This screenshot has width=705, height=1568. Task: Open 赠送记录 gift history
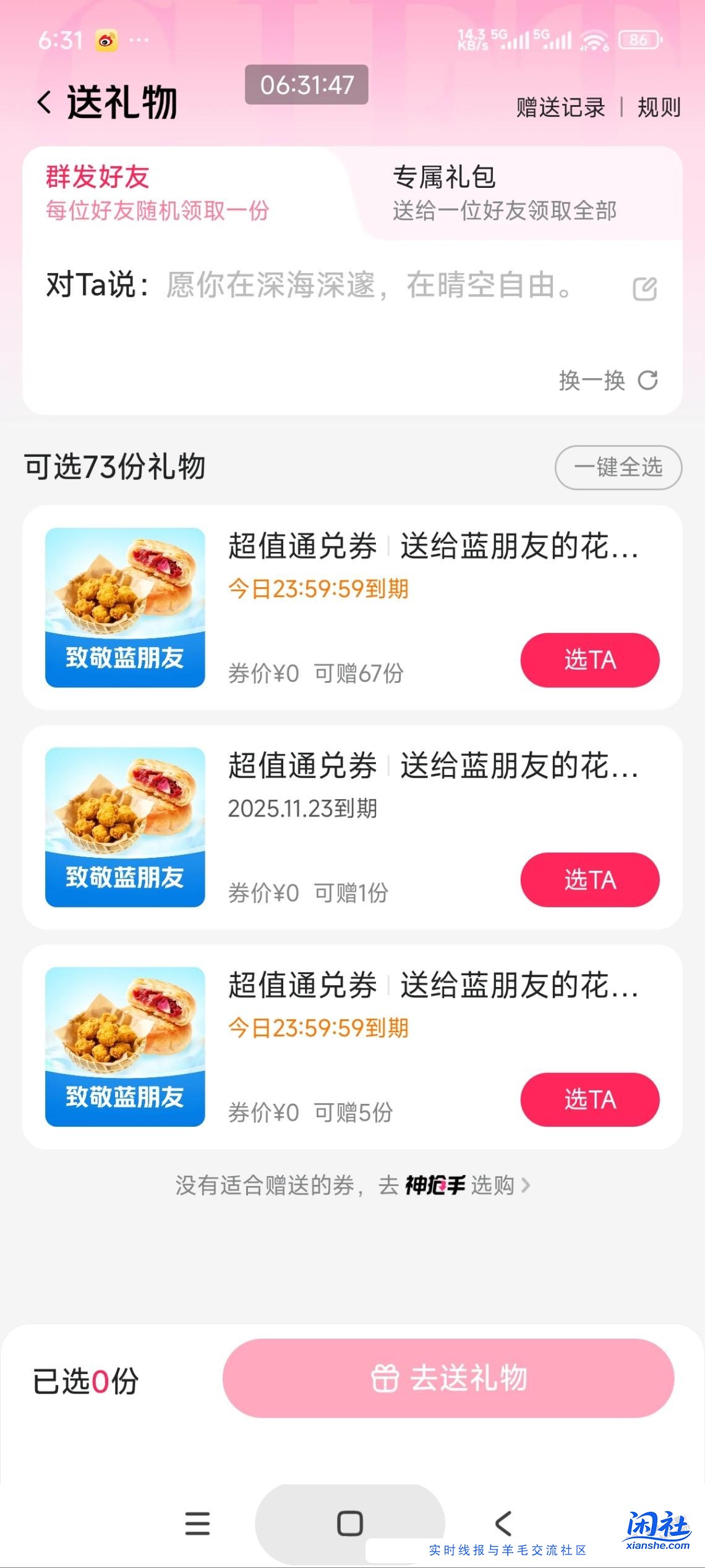pos(559,106)
